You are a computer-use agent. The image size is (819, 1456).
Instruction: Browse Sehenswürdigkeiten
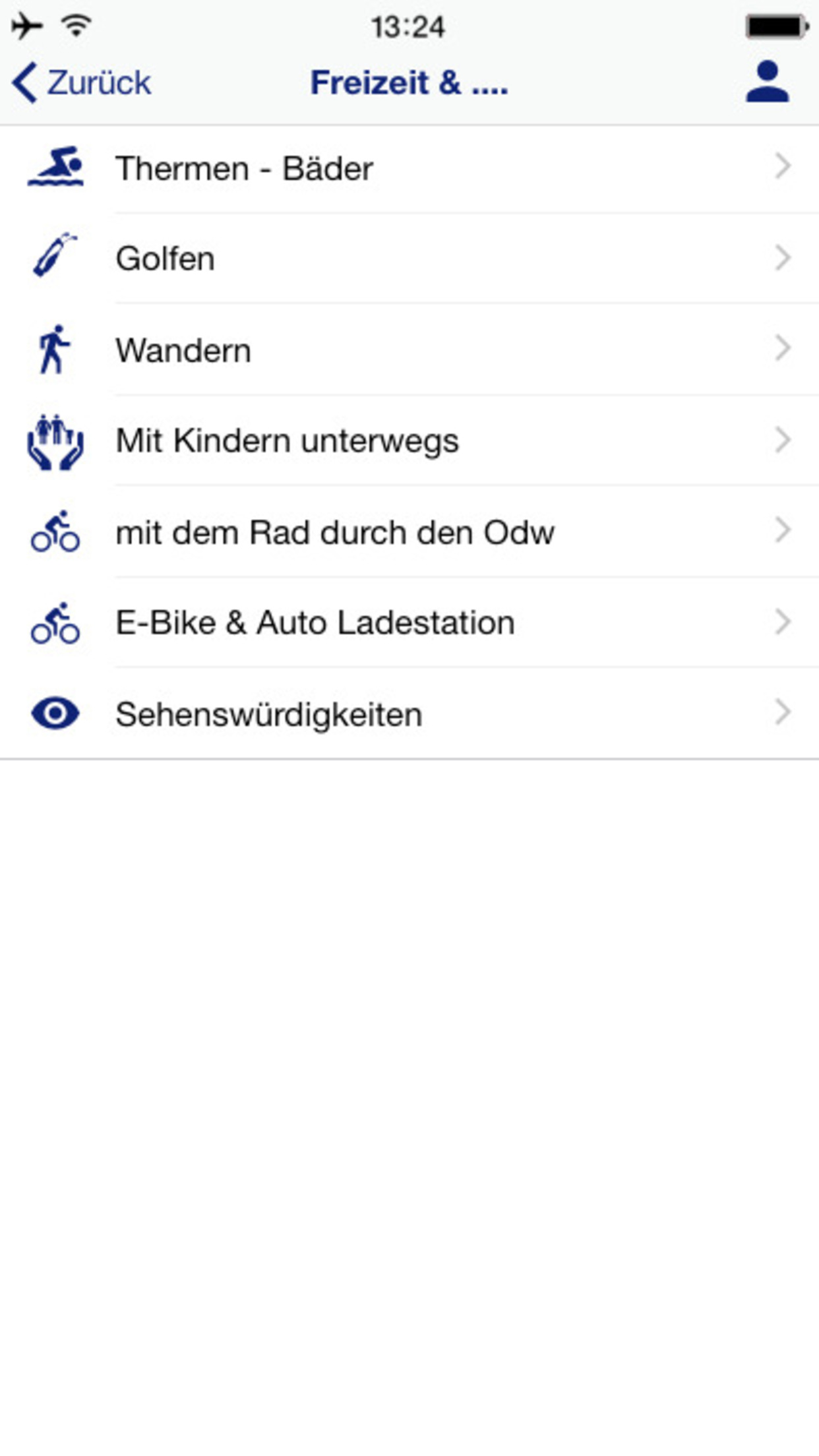[x=409, y=714]
